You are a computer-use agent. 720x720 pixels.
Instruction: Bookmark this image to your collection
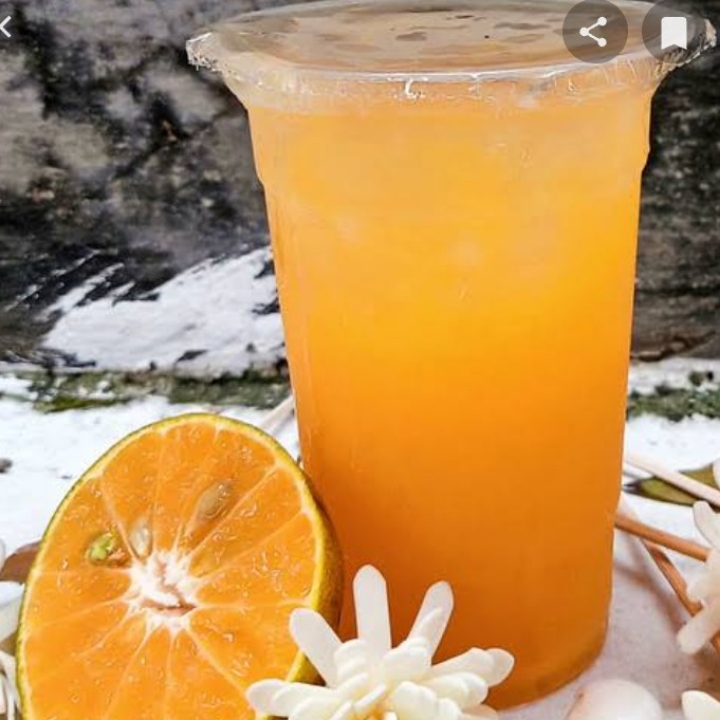[x=674, y=32]
